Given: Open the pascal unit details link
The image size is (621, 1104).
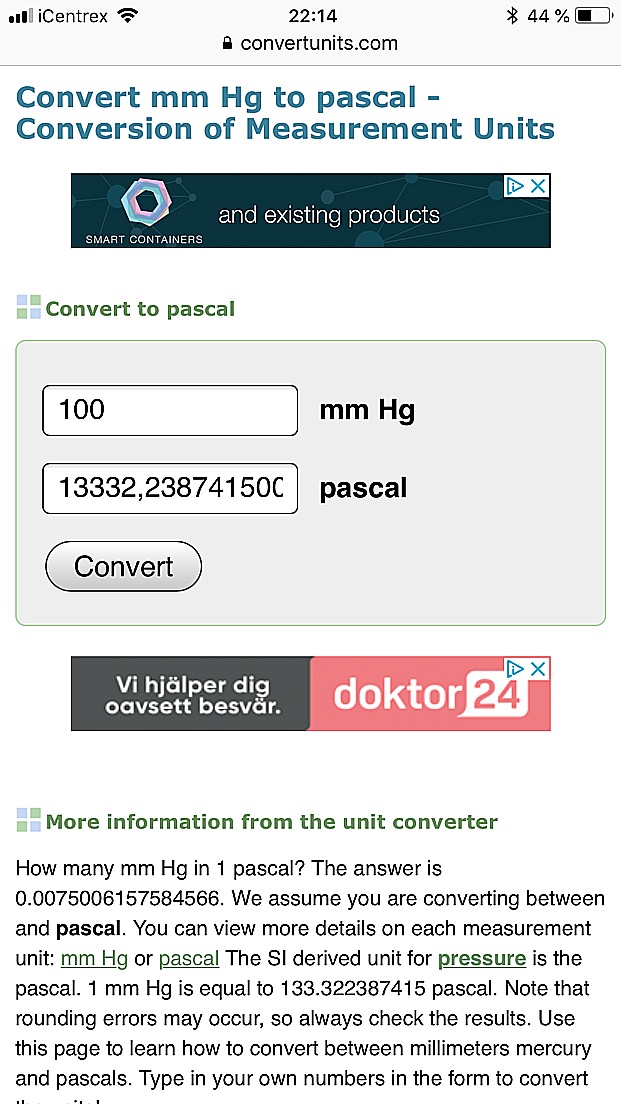Looking at the screenshot, I should point(189,958).
